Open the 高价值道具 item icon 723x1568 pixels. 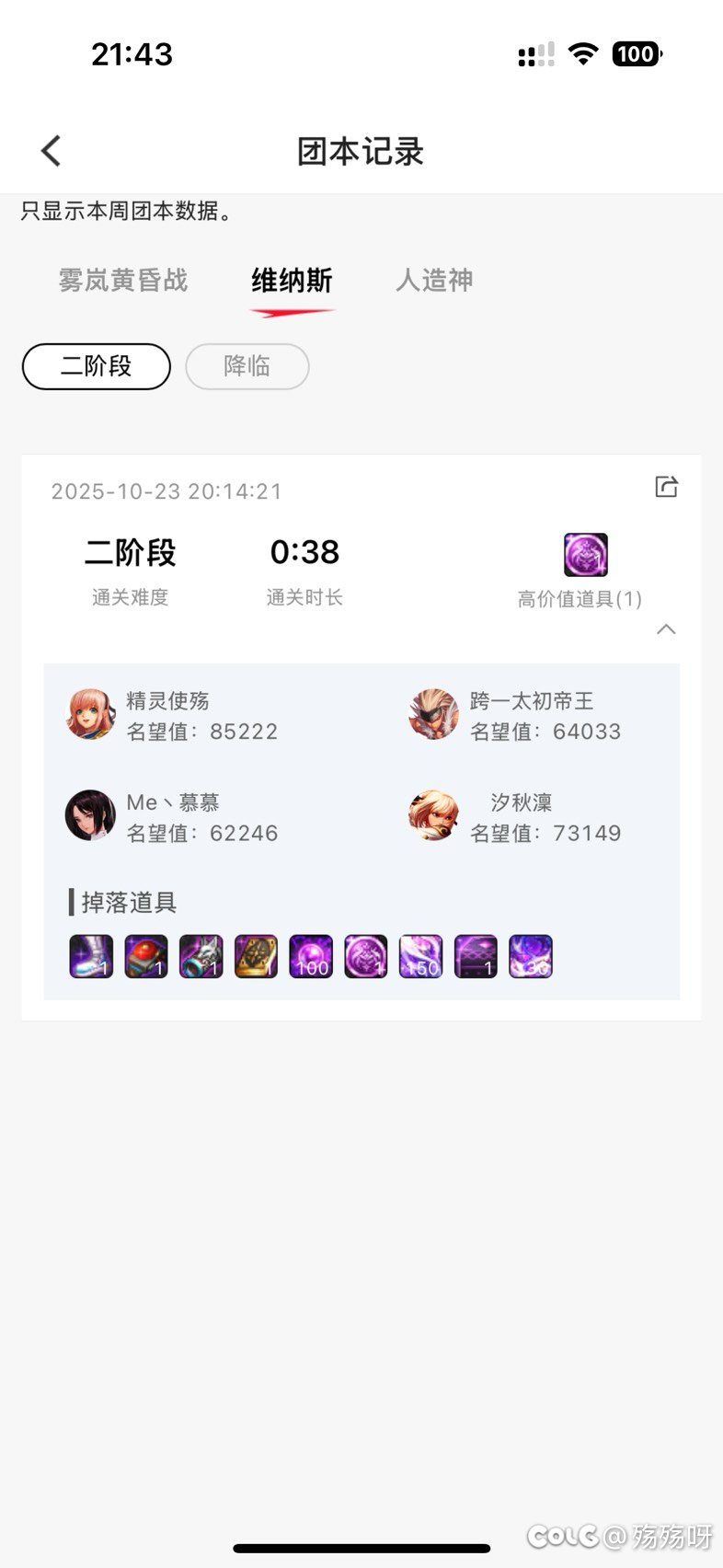[x=585, y=555]
